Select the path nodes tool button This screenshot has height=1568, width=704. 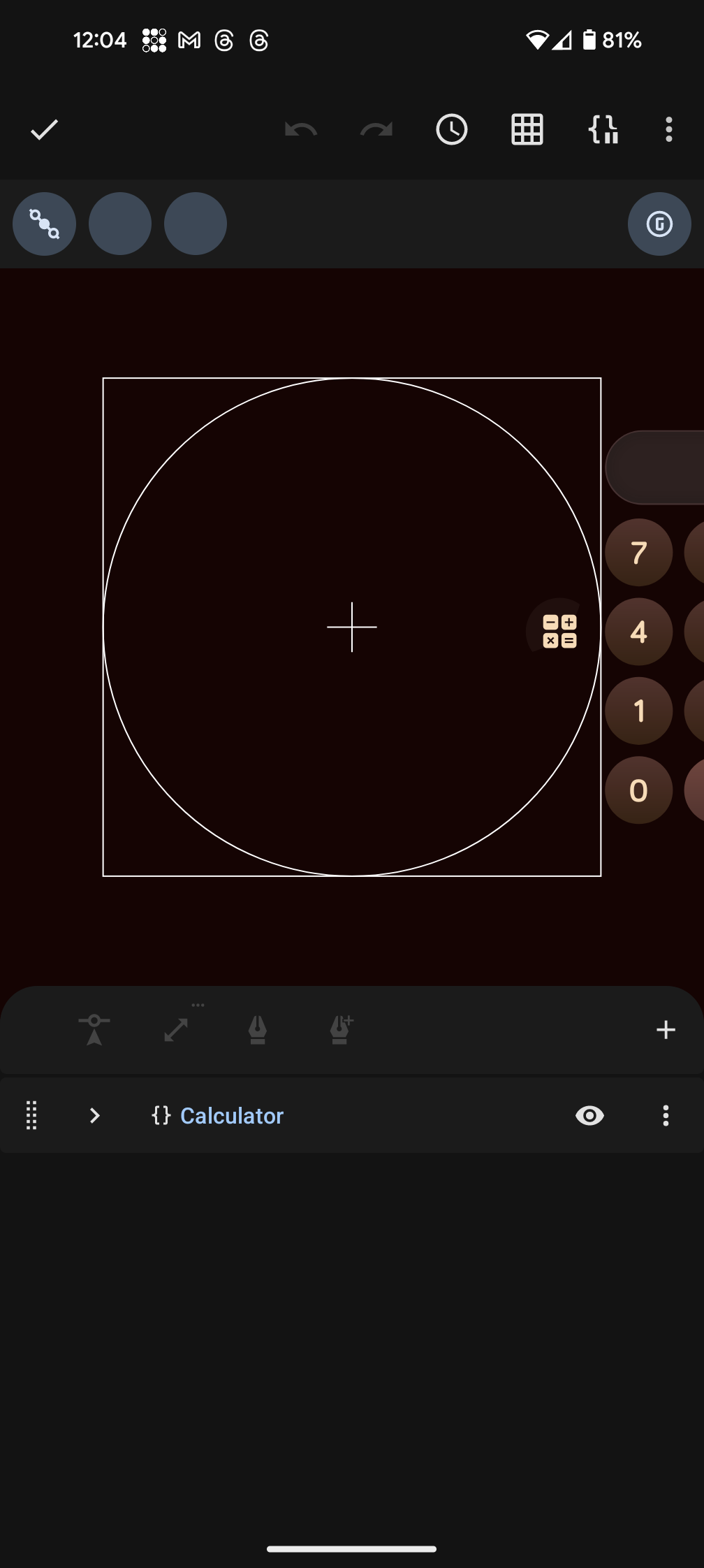44,224
